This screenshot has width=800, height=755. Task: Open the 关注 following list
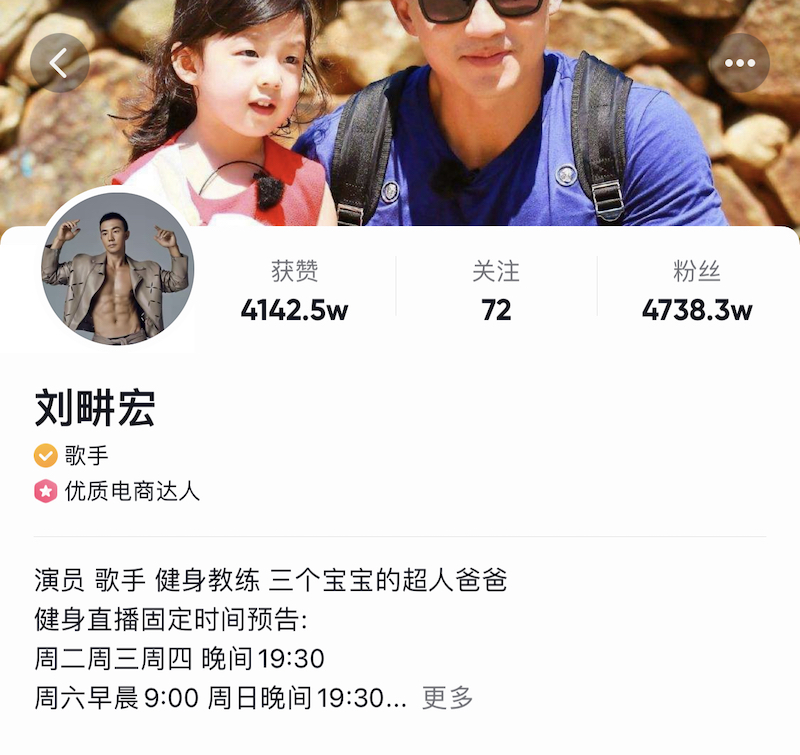(496, 292)
